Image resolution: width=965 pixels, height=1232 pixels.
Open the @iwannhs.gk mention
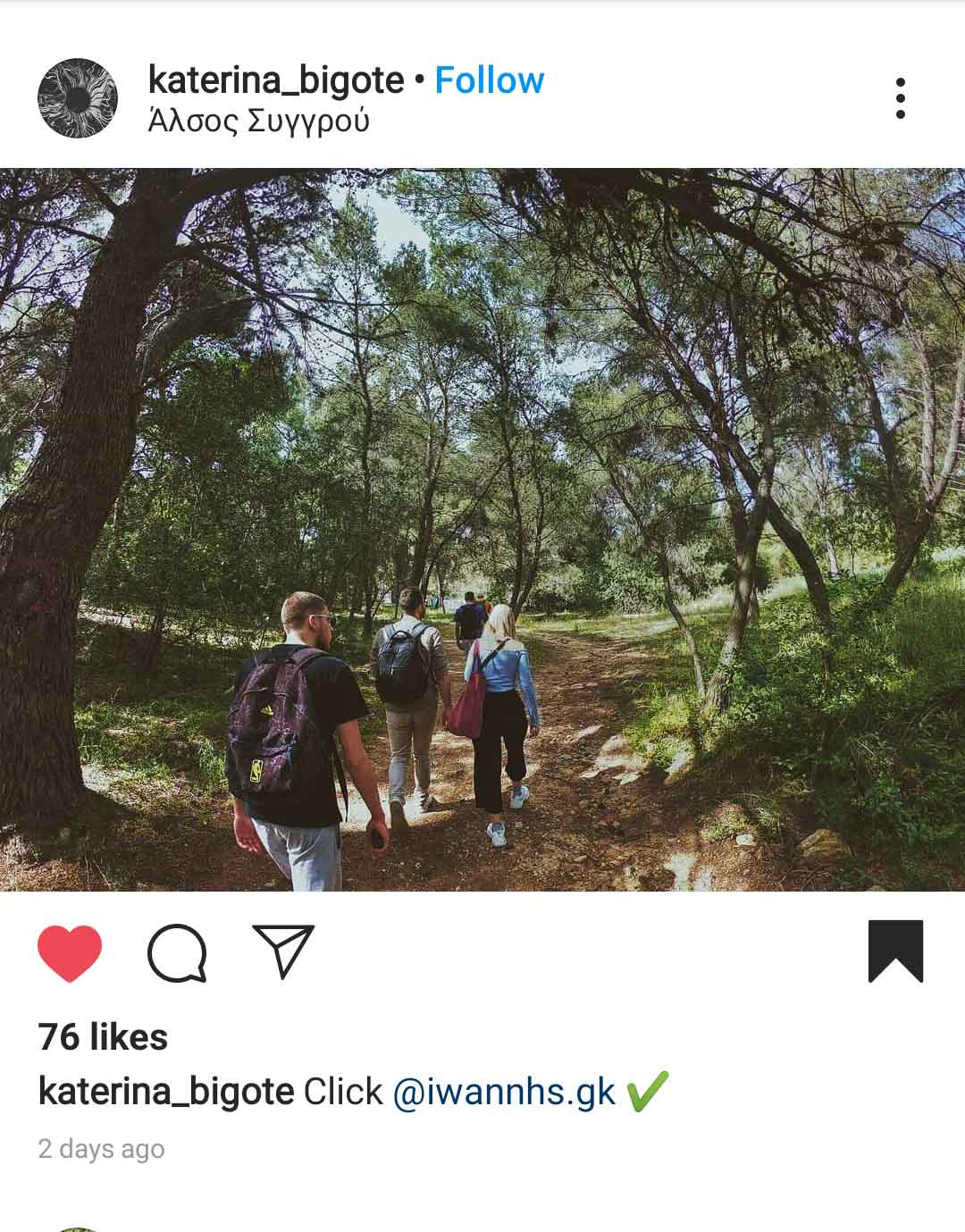[x=504, y=1092]
